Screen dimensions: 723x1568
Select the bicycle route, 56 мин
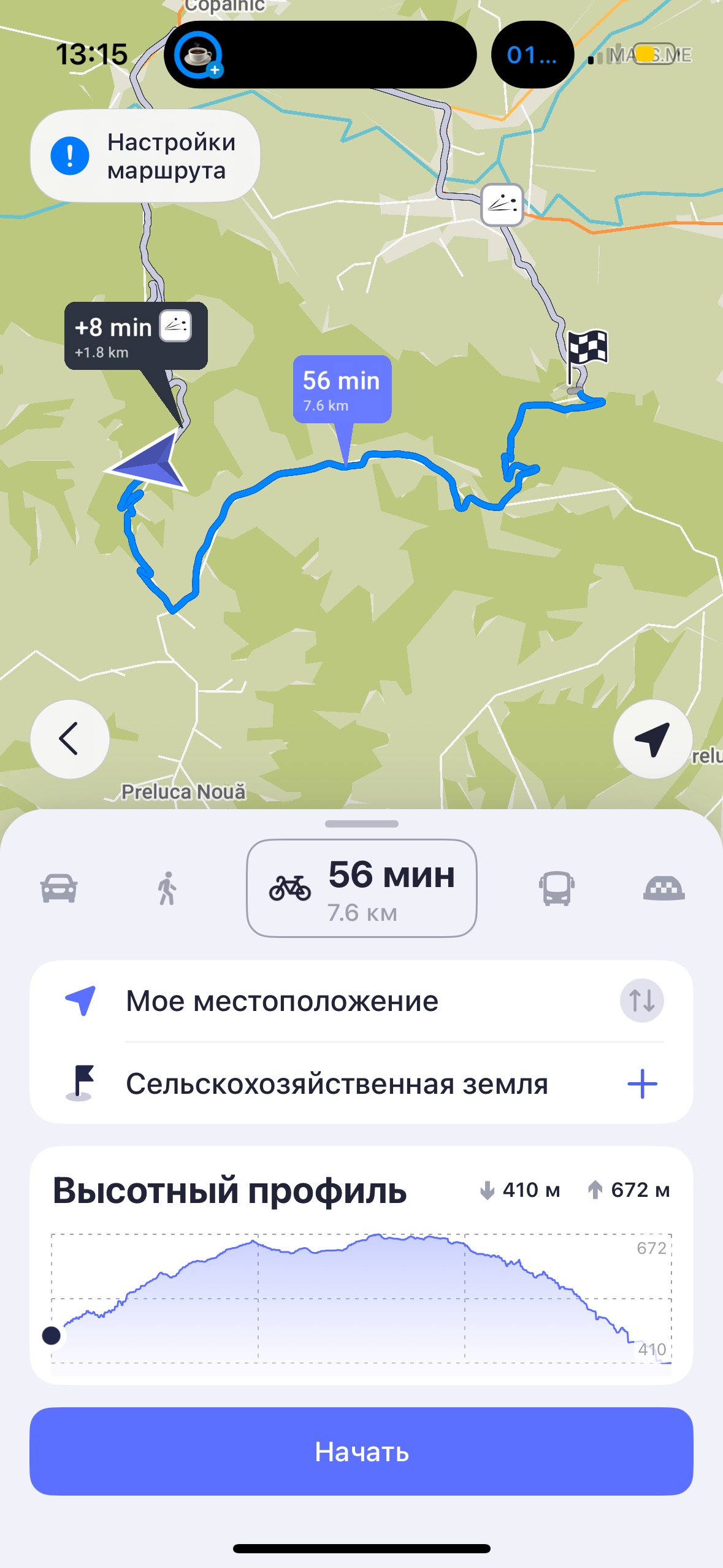[361, 888]
